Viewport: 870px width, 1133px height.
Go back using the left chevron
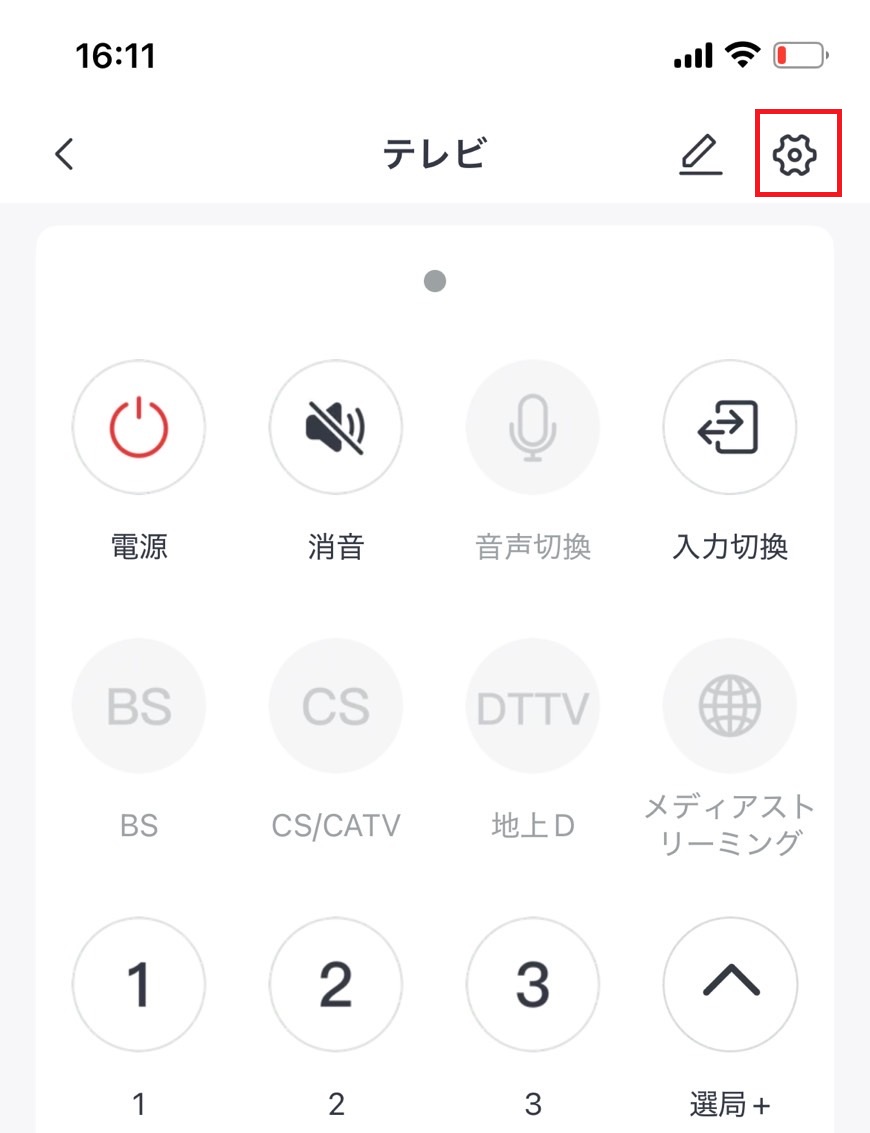coord(64,155)
